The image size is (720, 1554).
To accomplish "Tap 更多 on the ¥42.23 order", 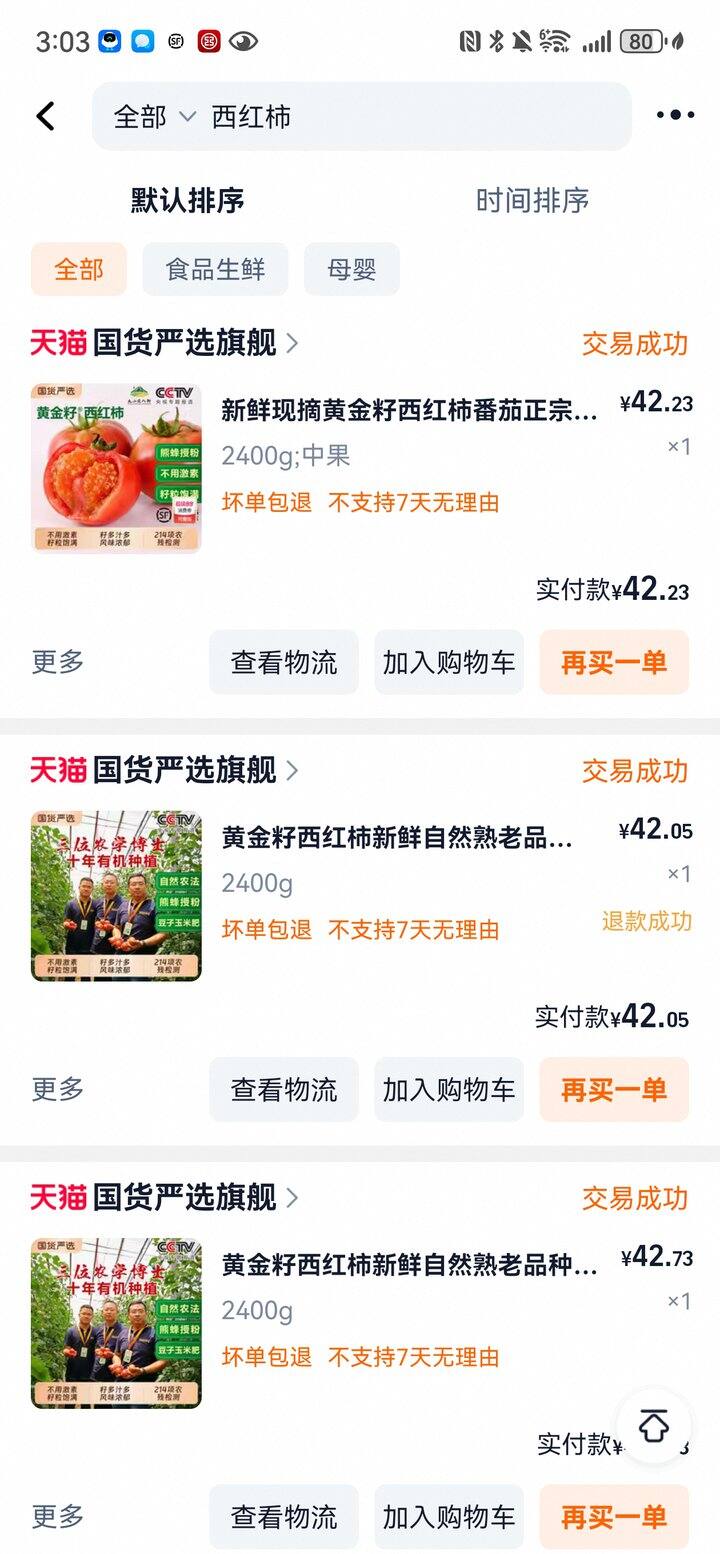I will click(58, 662).
